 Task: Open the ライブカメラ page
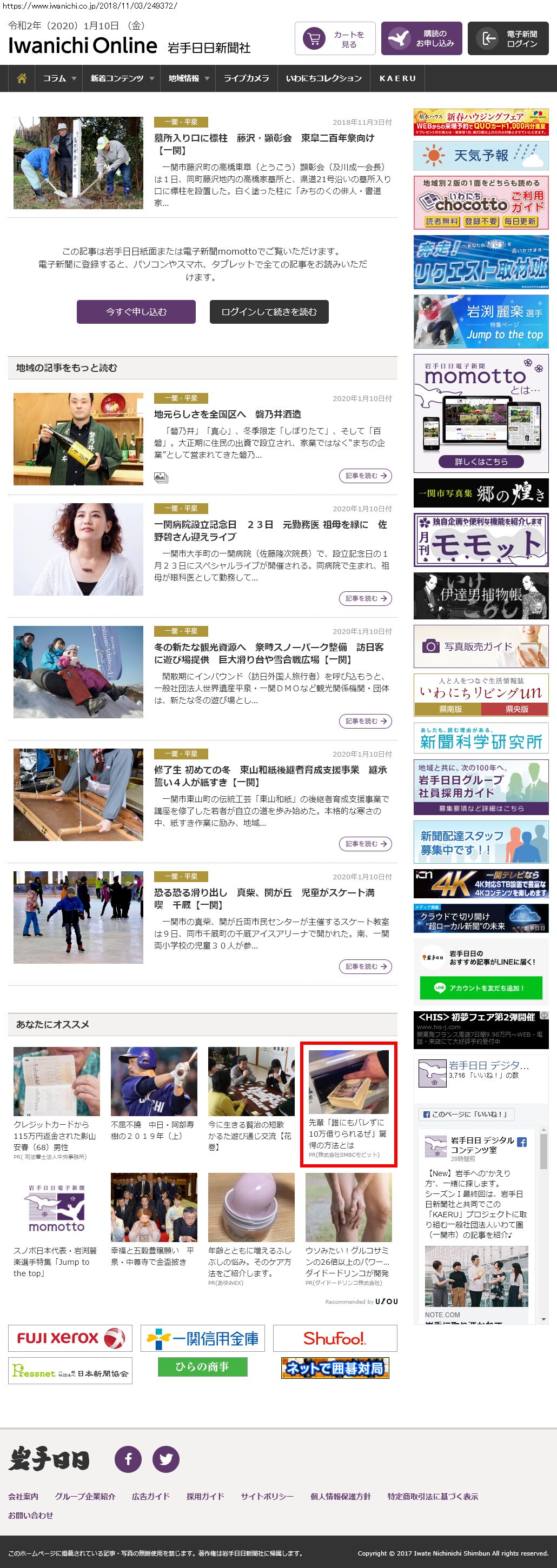246,78
